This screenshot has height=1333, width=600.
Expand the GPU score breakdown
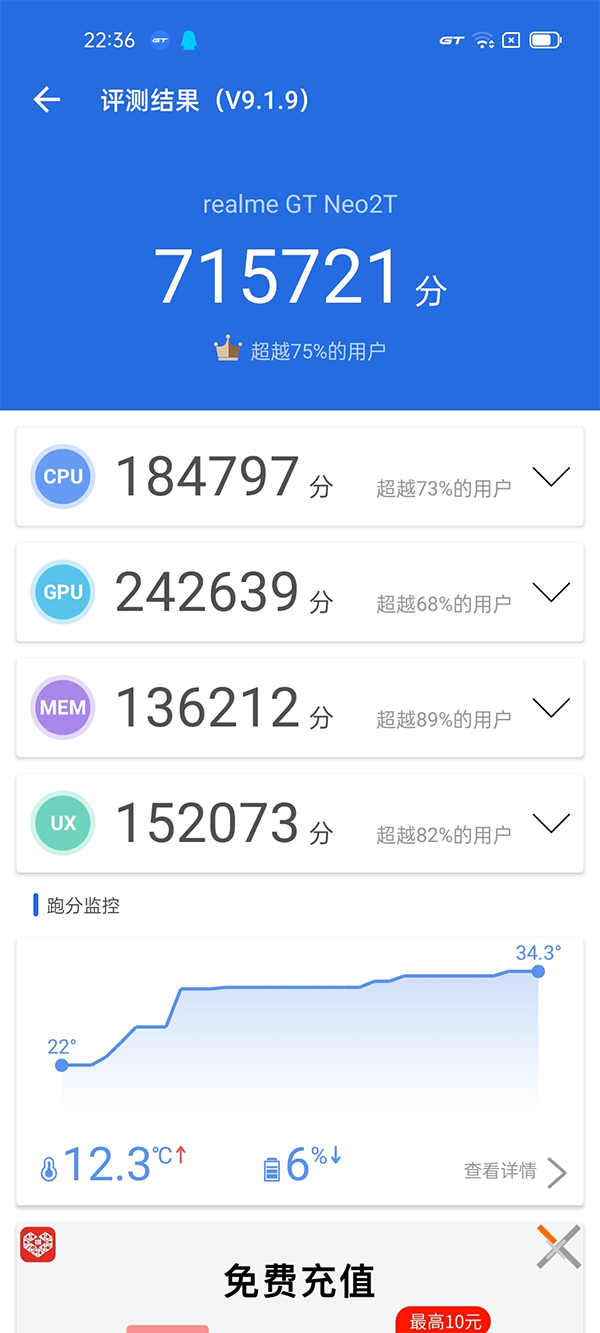(551, 592)
